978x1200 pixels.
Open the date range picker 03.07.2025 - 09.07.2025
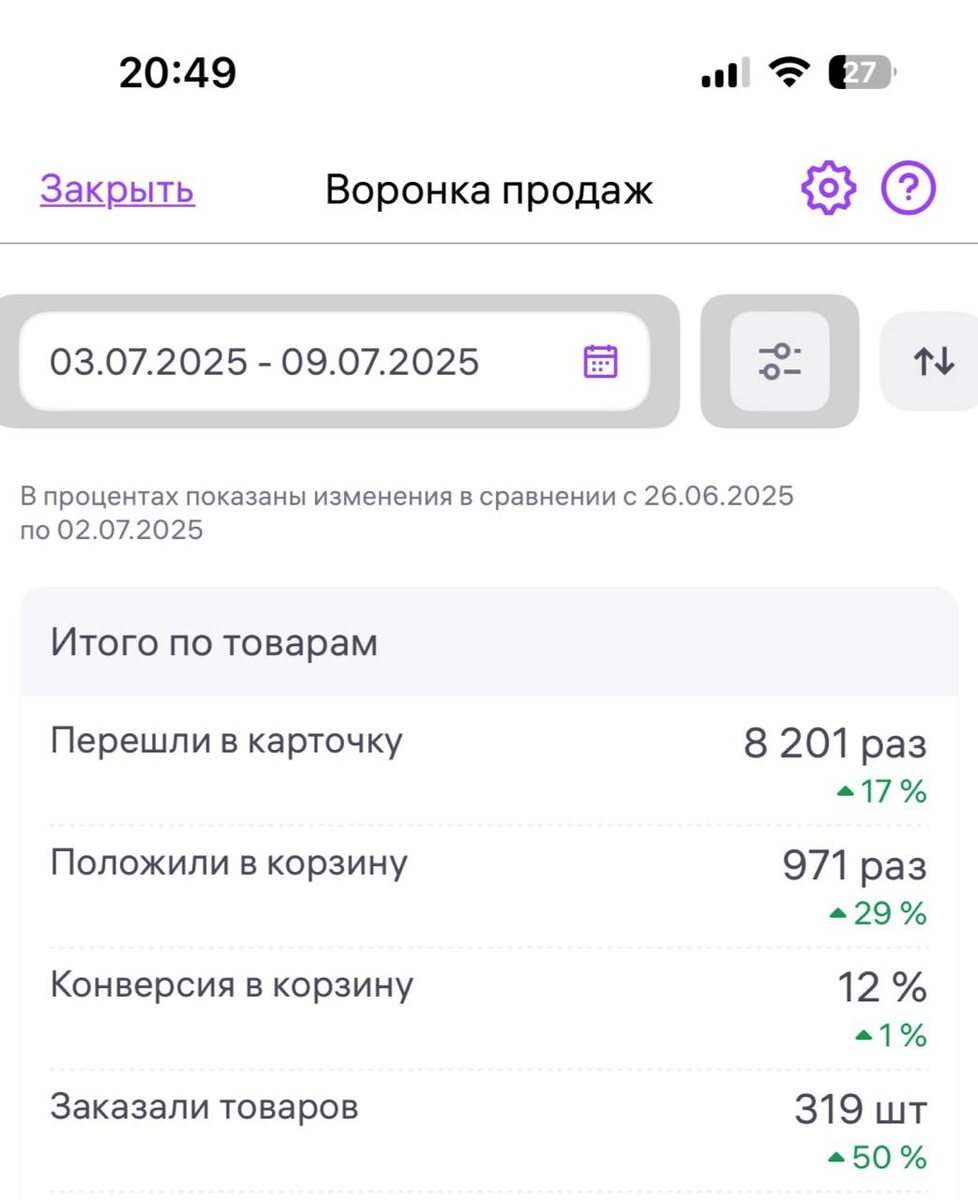tap(335, 361)
